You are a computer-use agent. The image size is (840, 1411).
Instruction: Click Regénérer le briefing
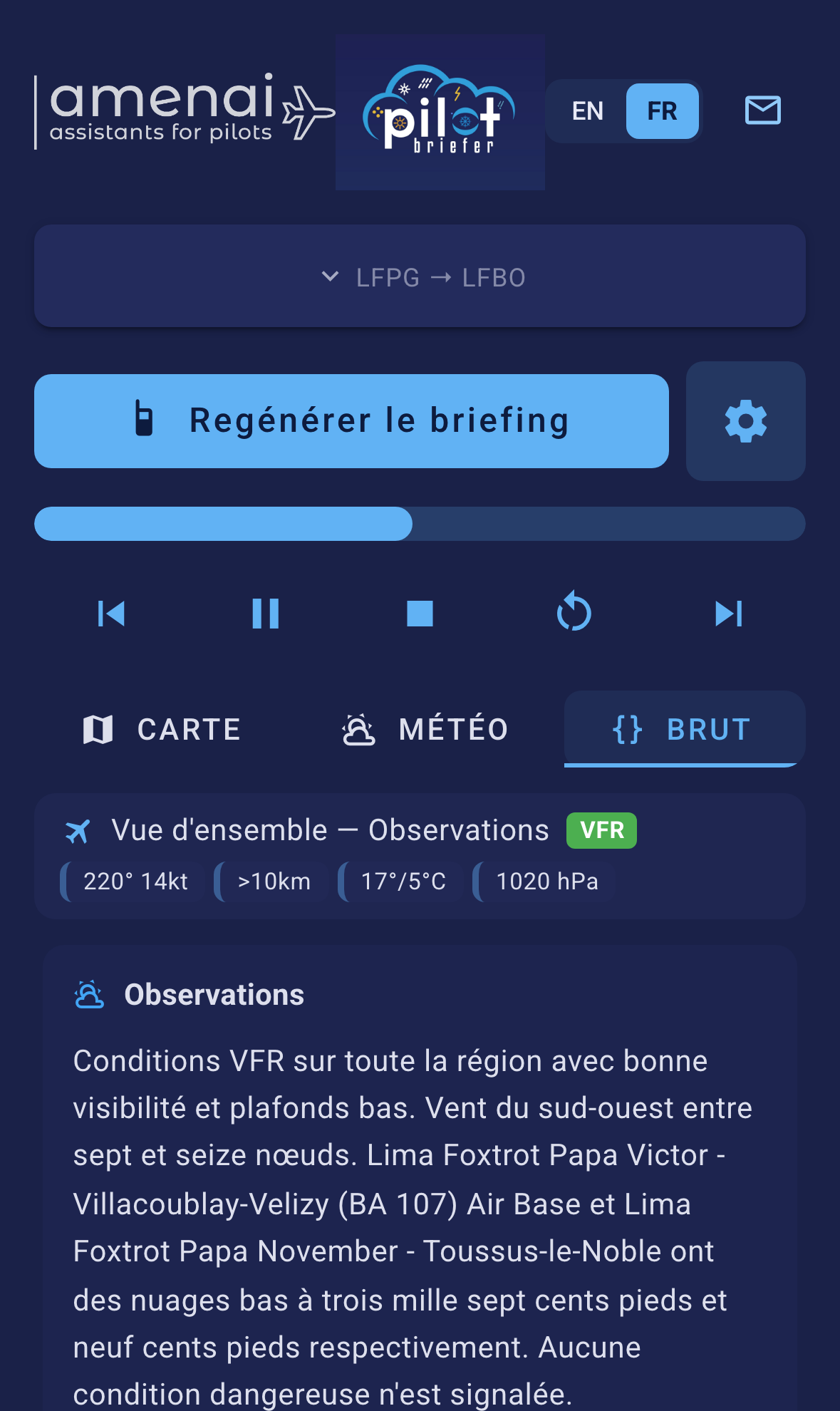tap(353, 421)
